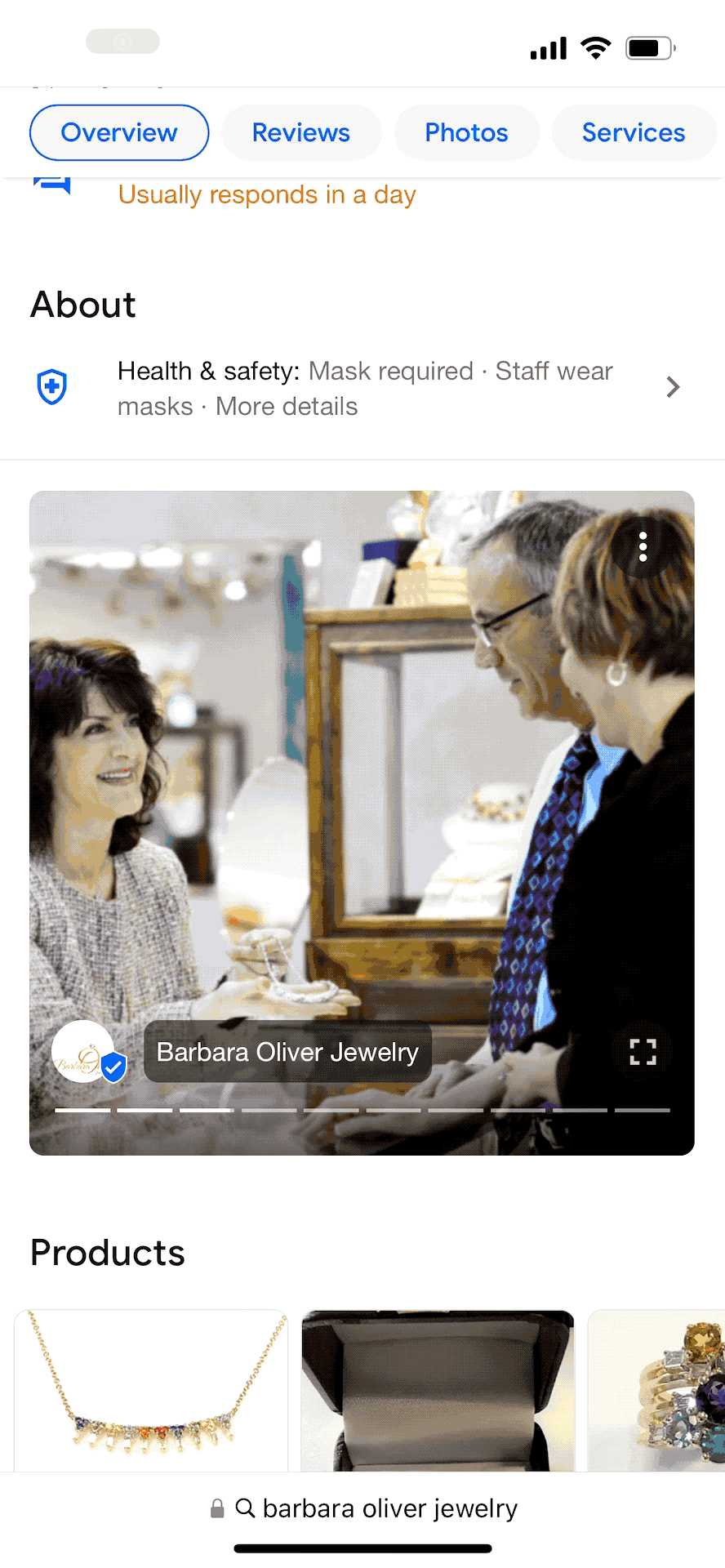Viewport: 725px width, 1568px height.
Task: Tap the Barbara Oliver Jewelry label
Action: (287, 1052)
